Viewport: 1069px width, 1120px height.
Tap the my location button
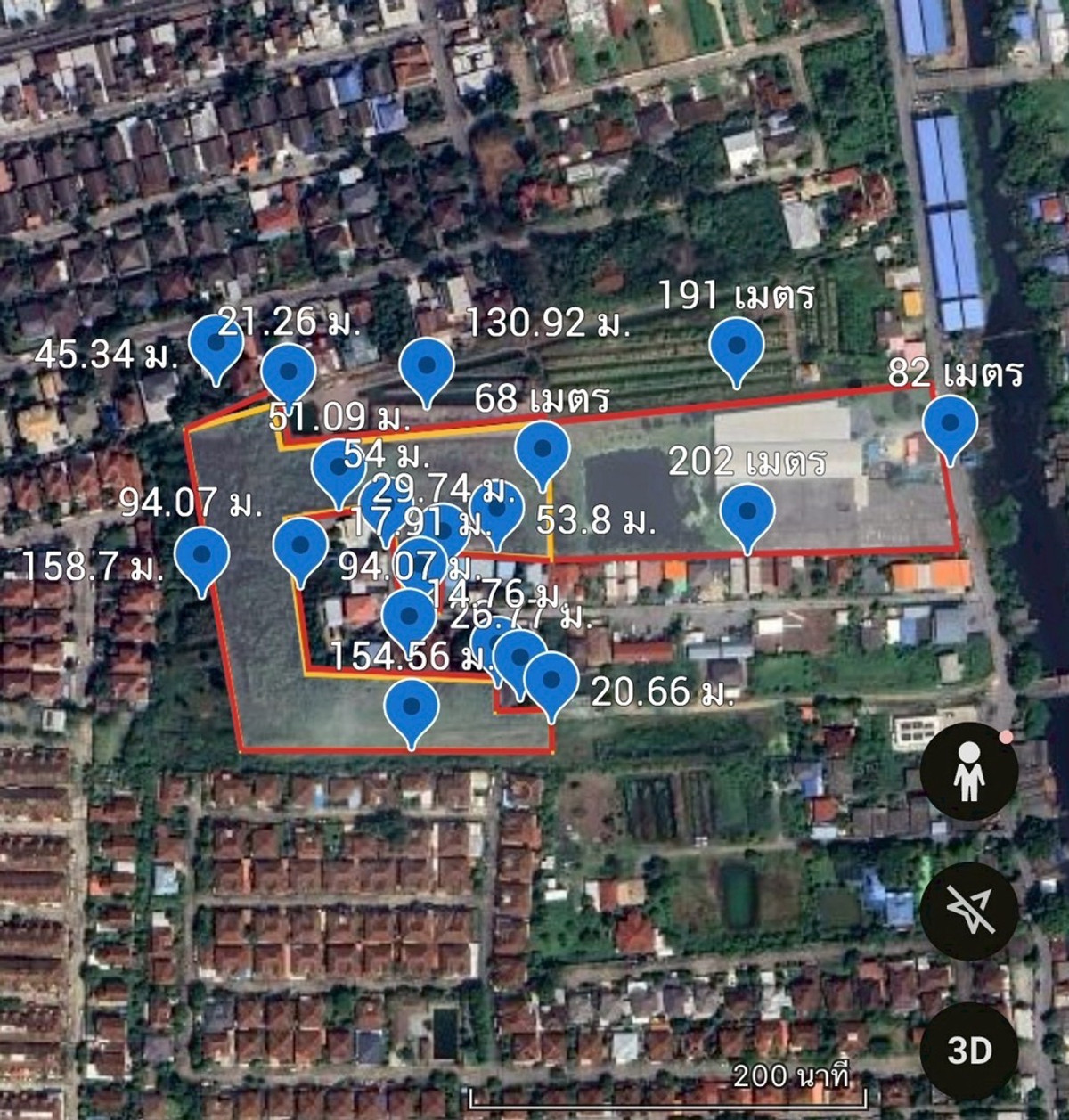point(968,910)
